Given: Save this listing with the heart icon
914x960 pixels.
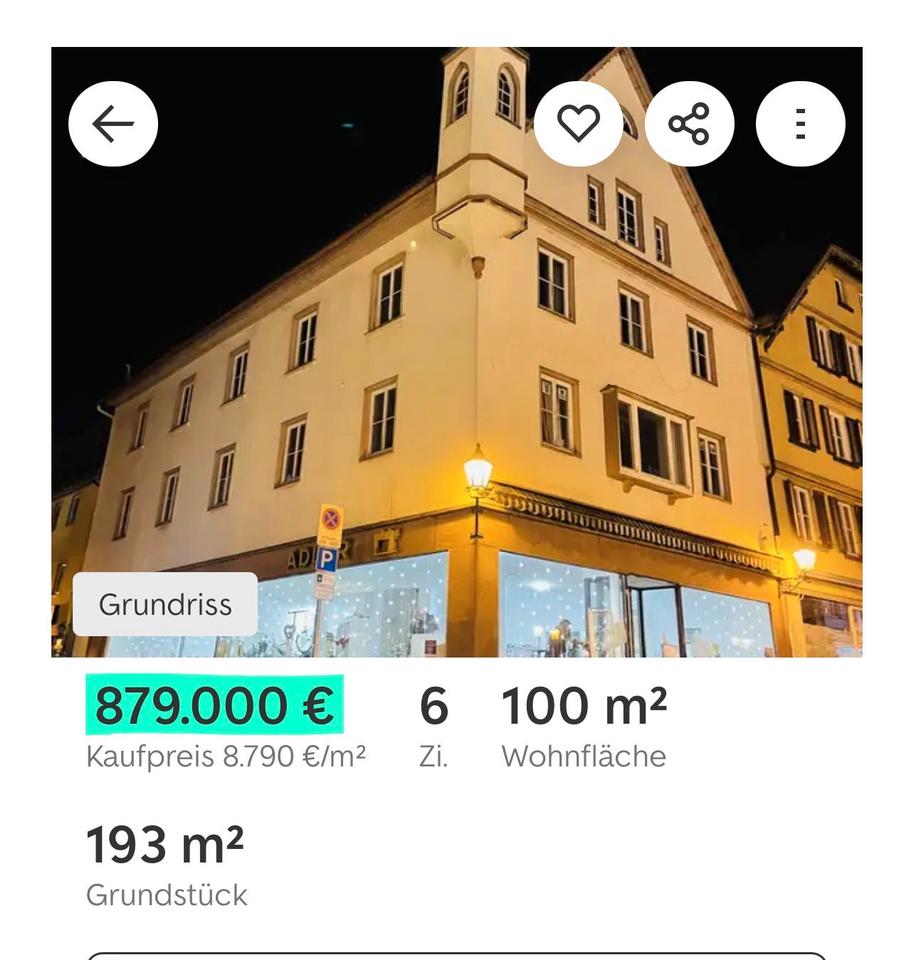Looking at the screenshot, I should click(578, 124).
